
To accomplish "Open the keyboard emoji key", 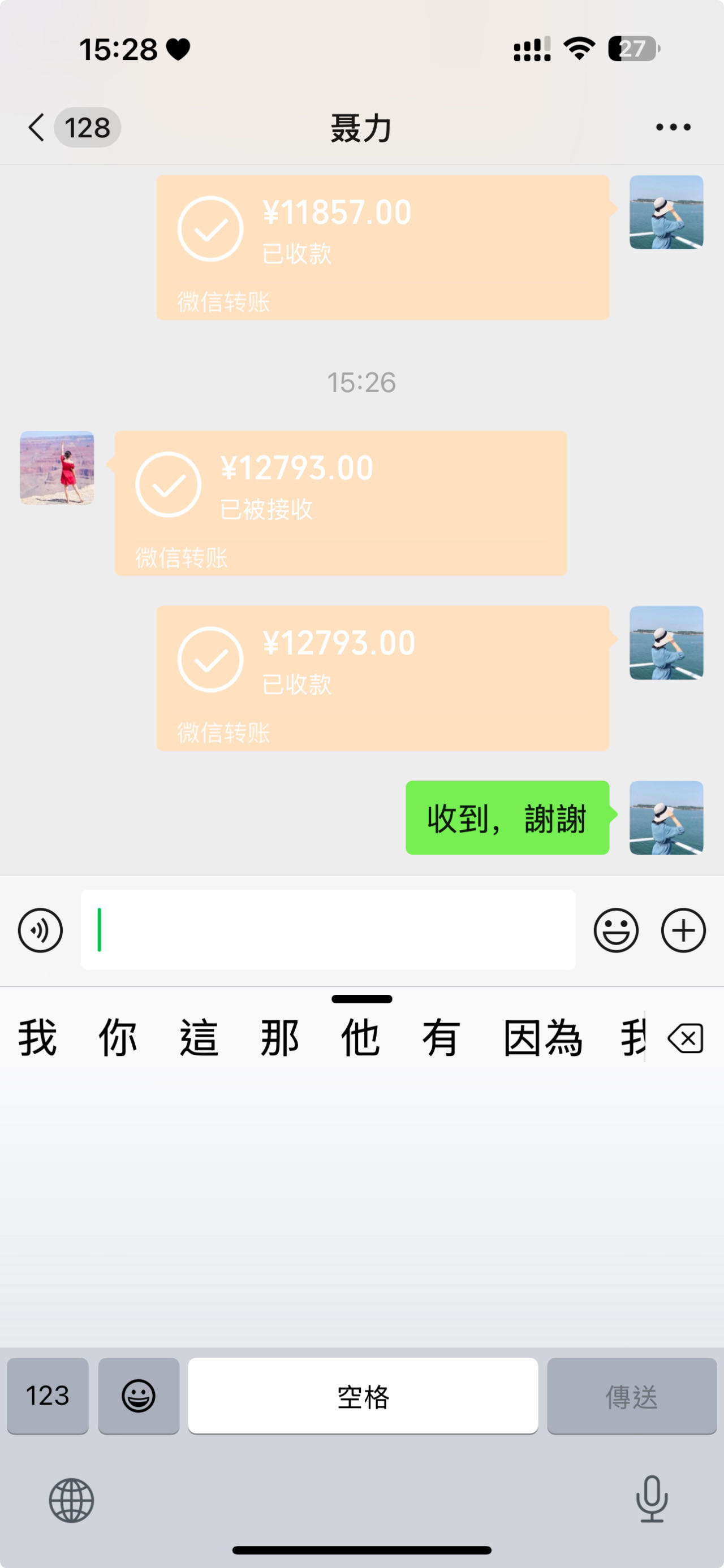I will (139, 1396).
